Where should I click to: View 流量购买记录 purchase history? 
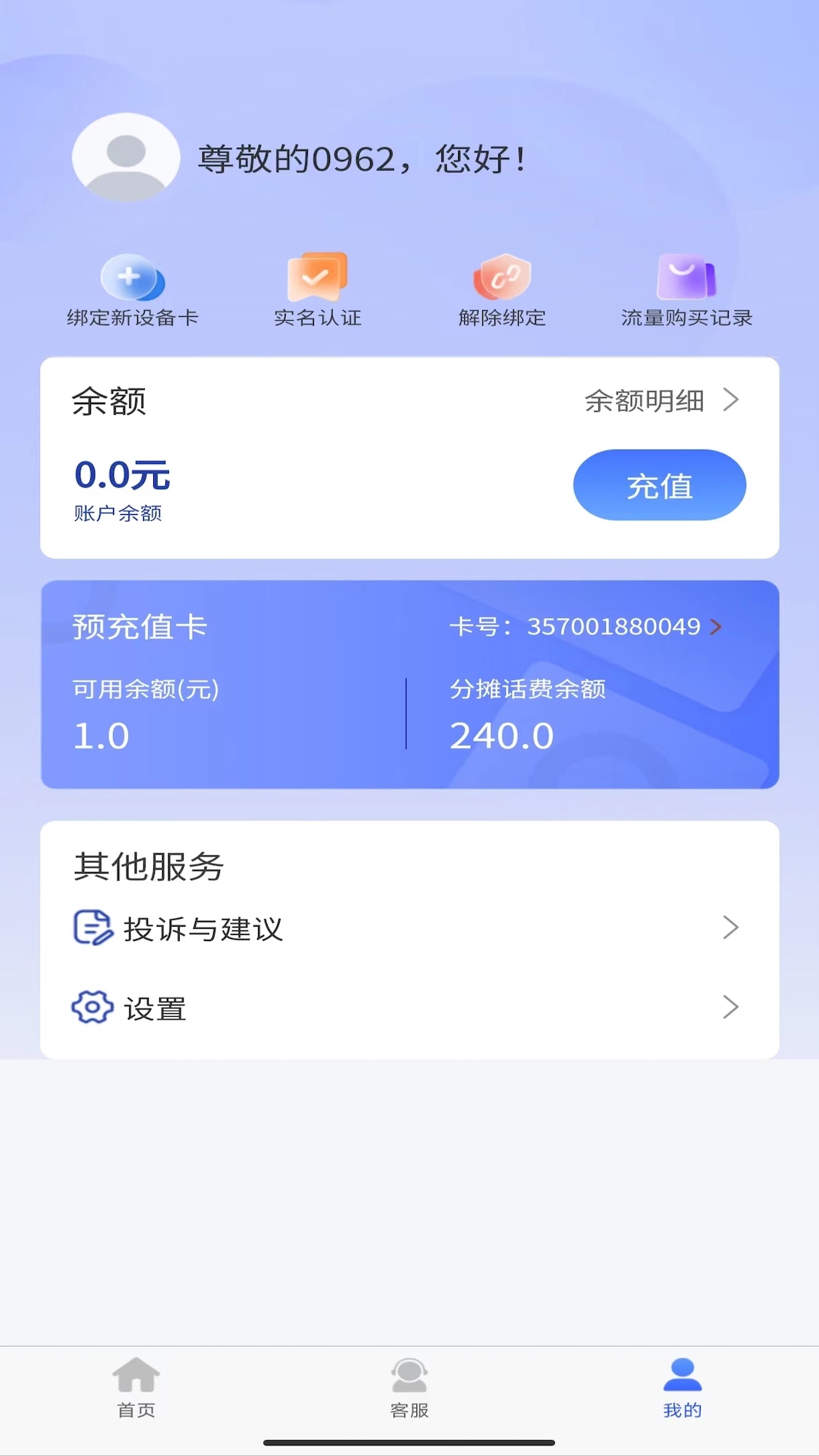(x=686, y=291)
